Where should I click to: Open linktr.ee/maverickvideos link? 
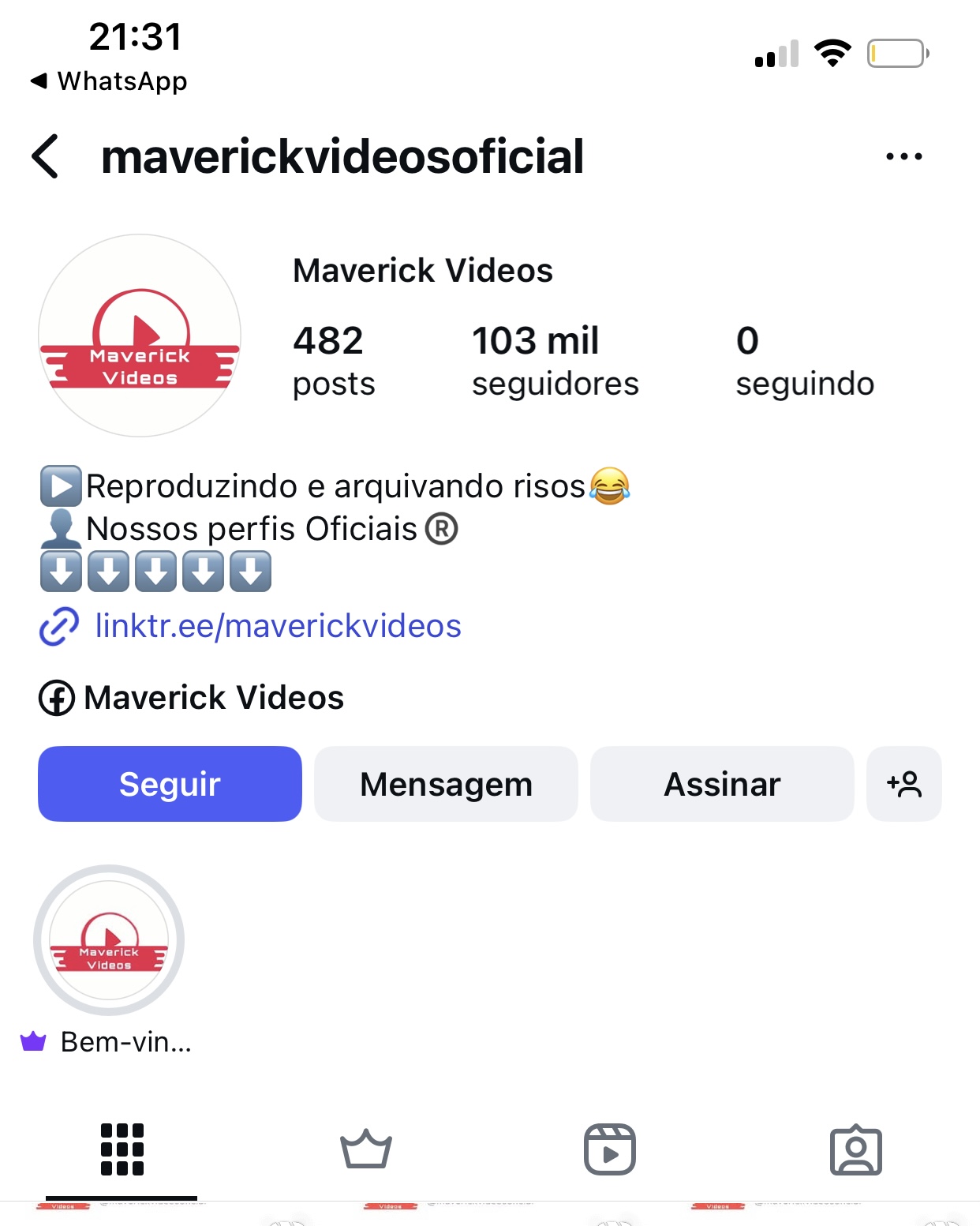tap(277, 626)
